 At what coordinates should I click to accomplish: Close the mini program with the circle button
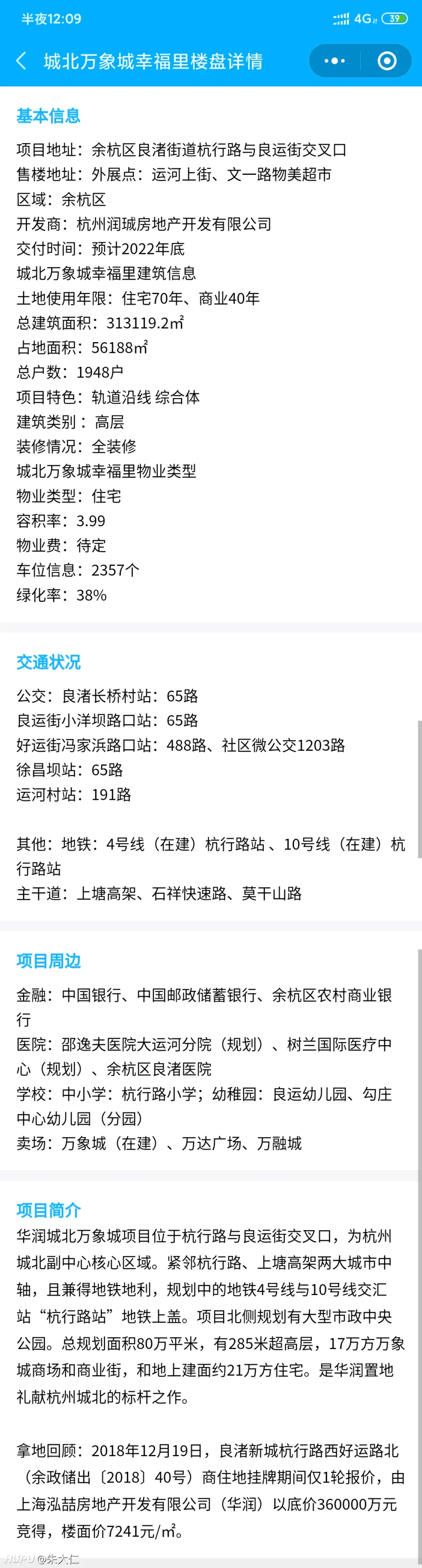[387, 61]
